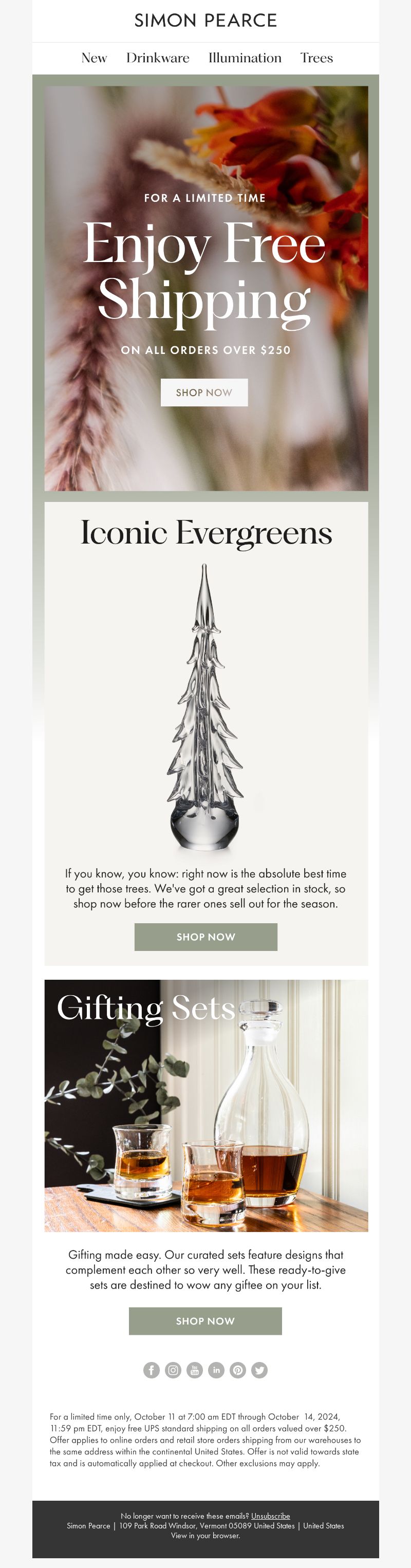Open the New navigation link
Screen dimensions: 411x1568
point(95,59)
